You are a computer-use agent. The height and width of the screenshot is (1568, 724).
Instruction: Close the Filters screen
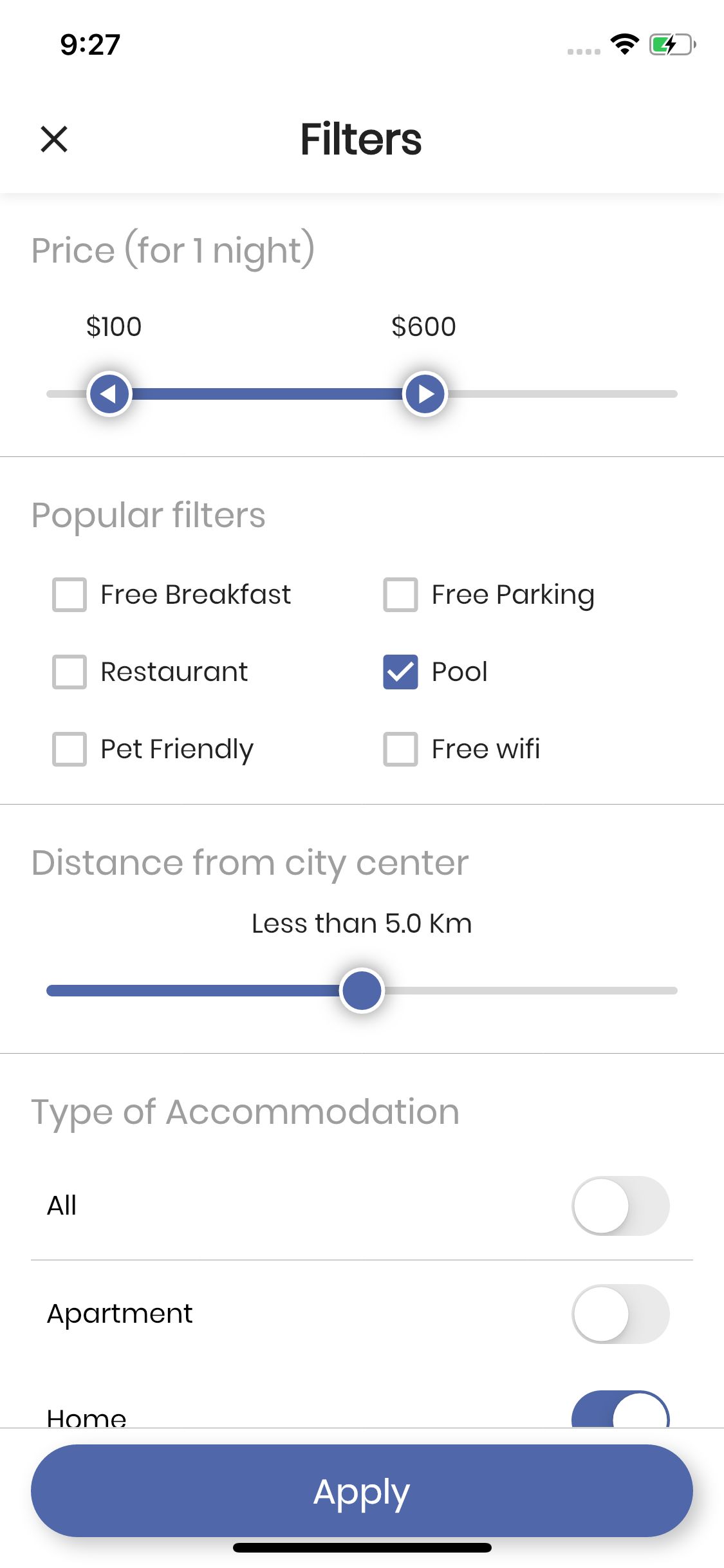(x=54, y=139)
